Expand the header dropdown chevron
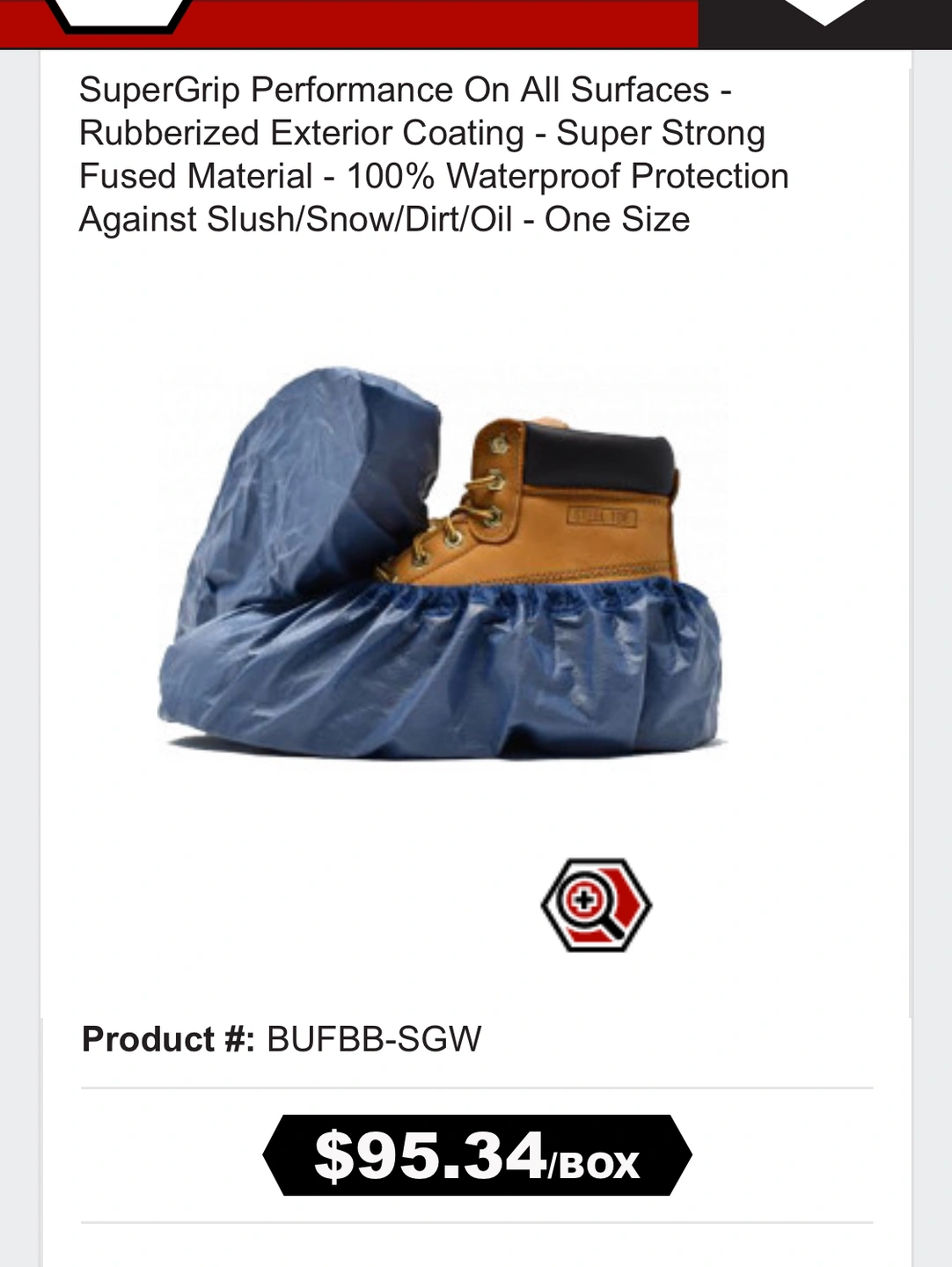The height and width of the screenshot is (1267, 952). (824, 11)
